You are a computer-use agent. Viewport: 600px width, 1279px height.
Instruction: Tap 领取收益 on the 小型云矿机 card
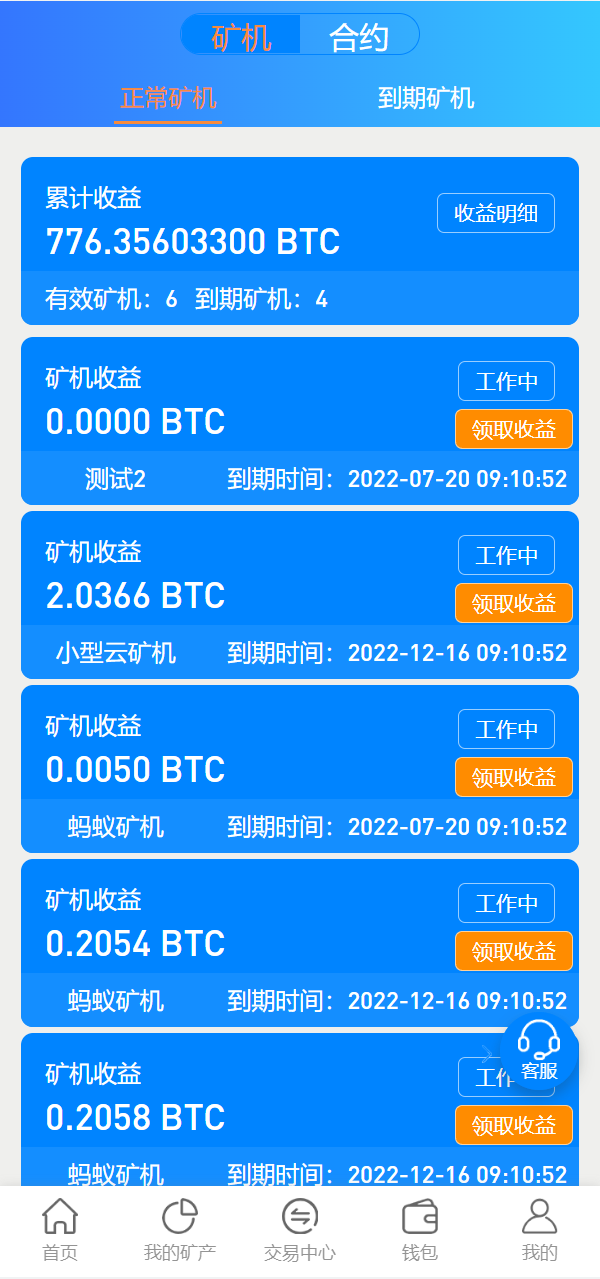[x=513, y=603]
